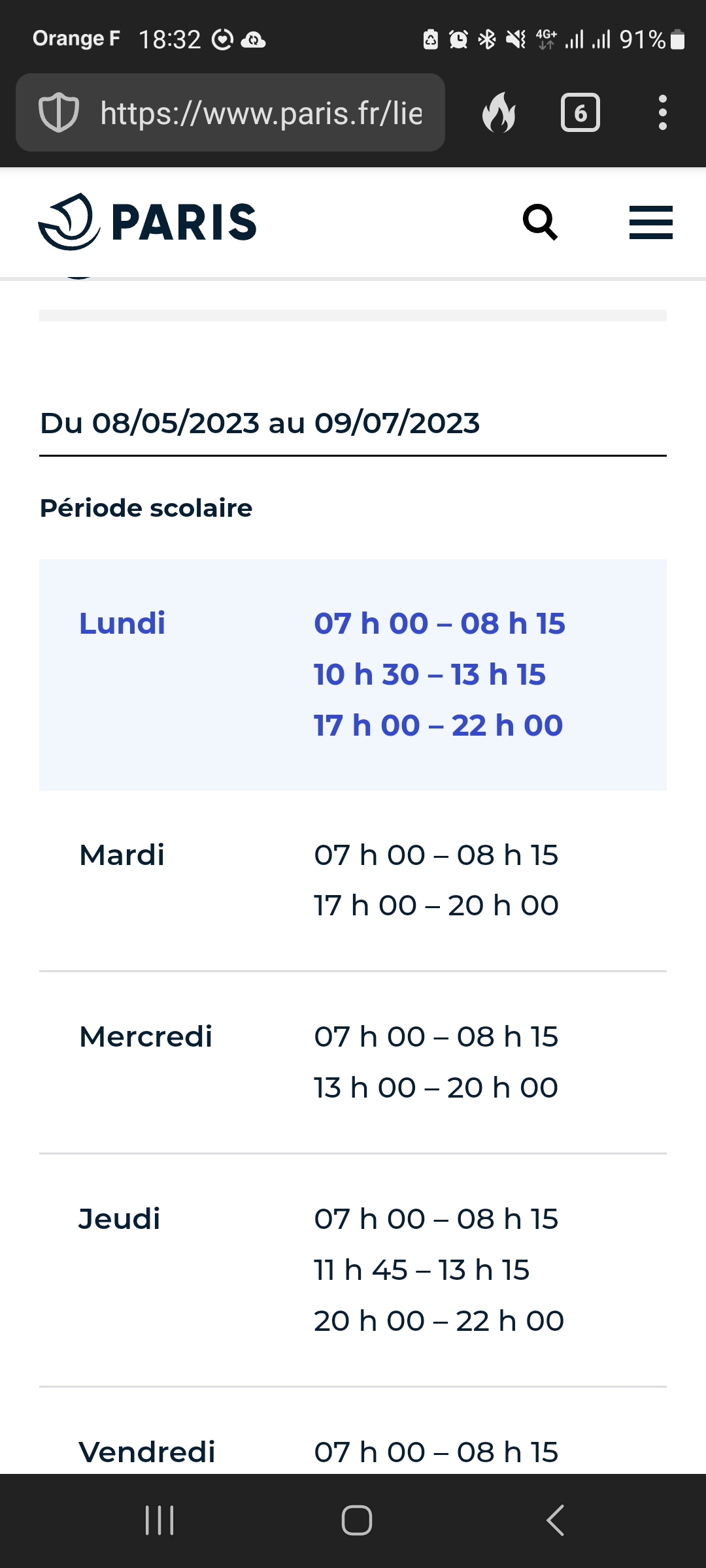Go back using the system back button

(555, 1520)
